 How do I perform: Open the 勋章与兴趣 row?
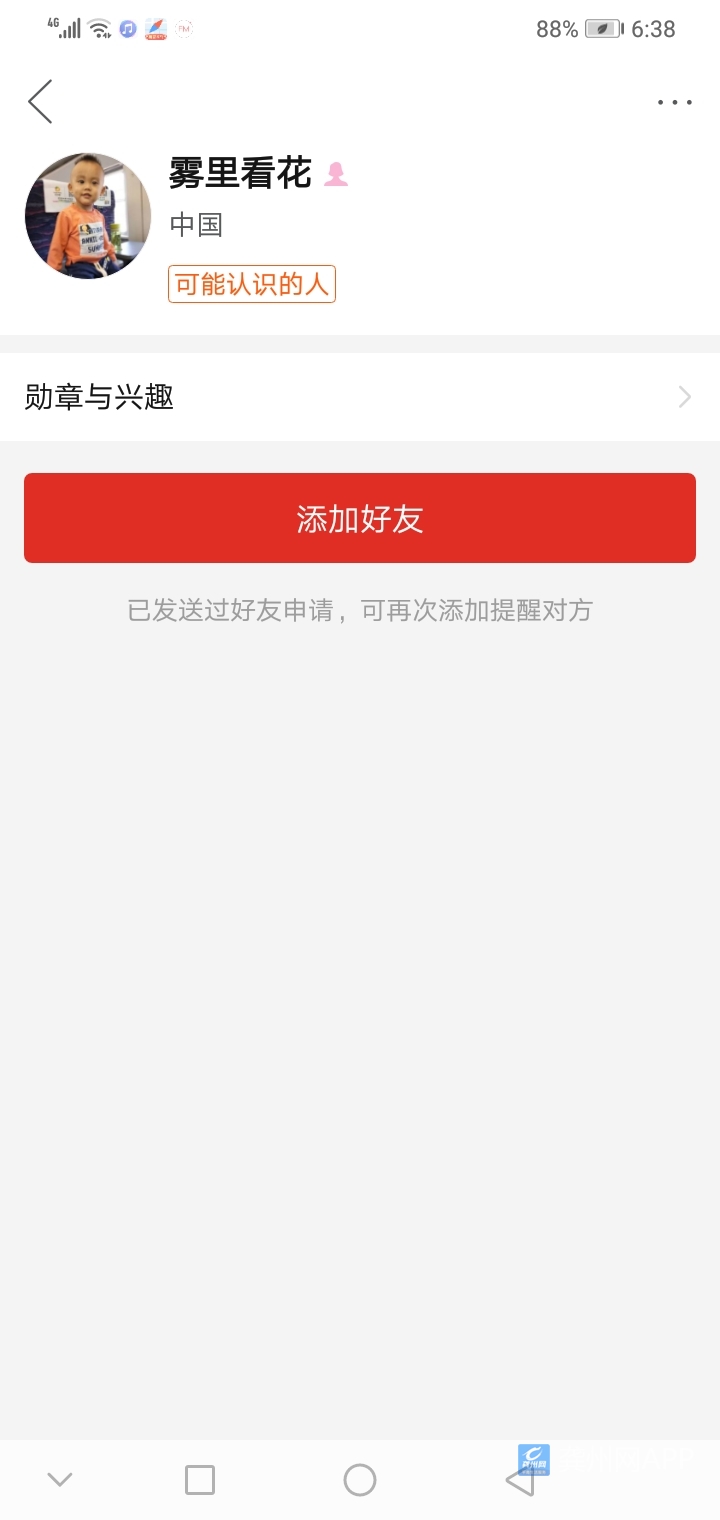[360, 397]
